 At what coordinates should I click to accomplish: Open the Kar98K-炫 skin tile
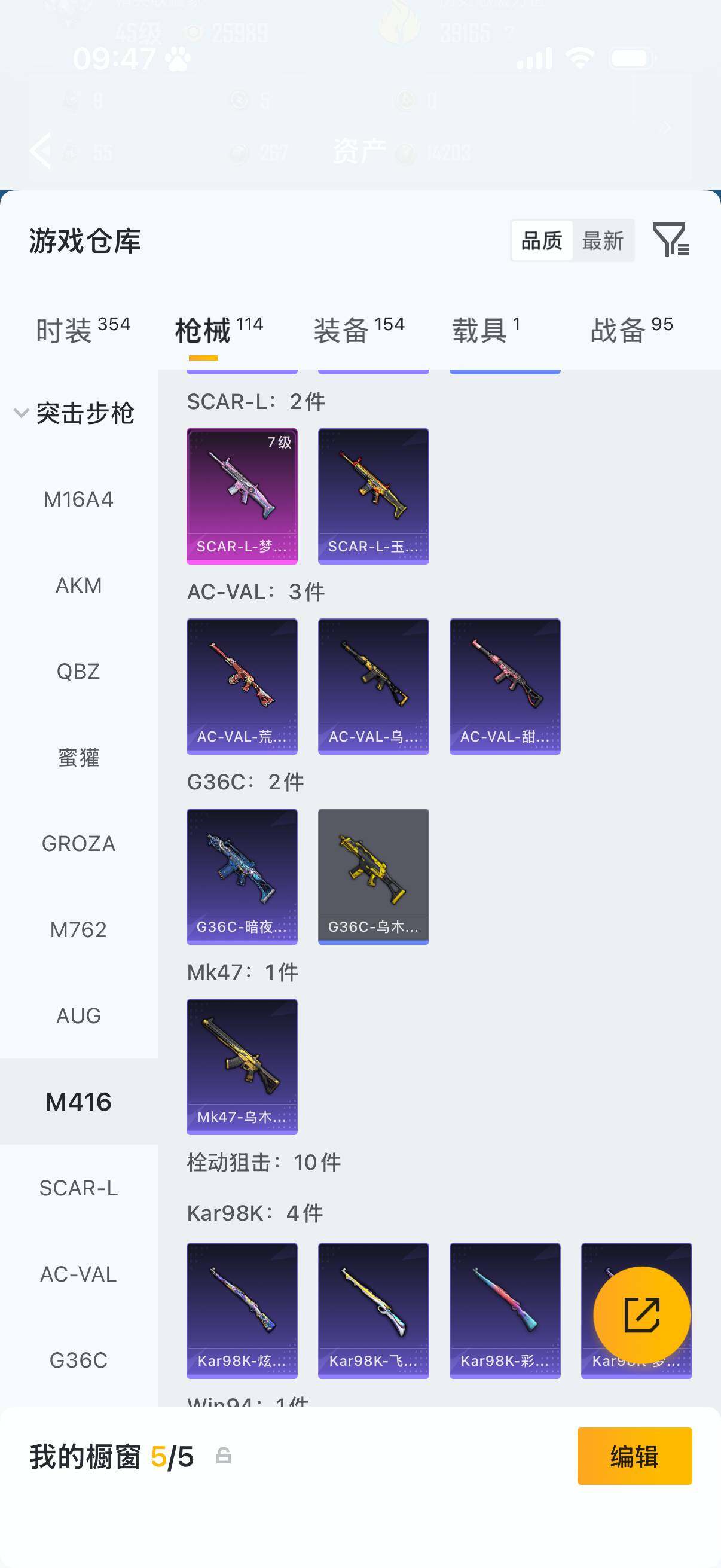[242, 1310]
